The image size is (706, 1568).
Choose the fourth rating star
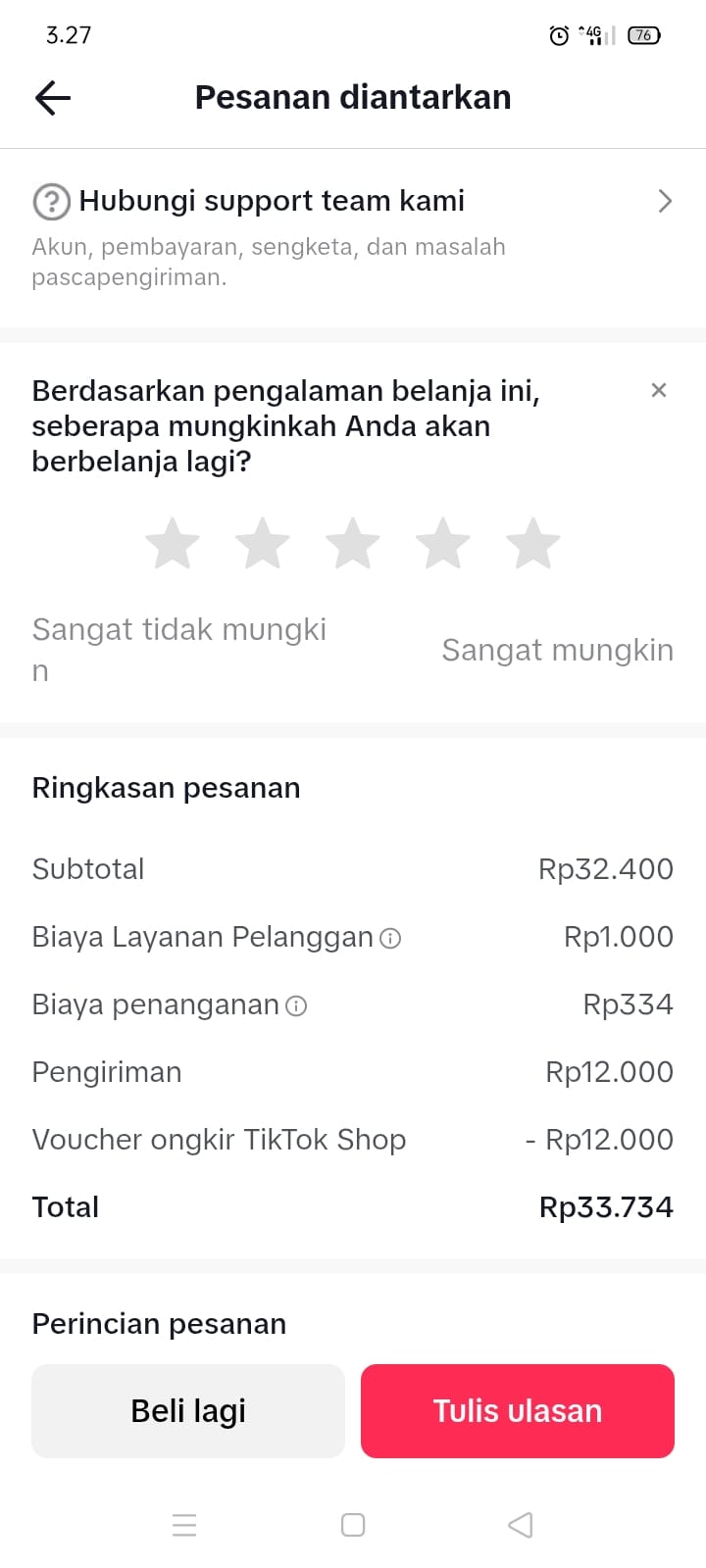[x=443, y=544]
